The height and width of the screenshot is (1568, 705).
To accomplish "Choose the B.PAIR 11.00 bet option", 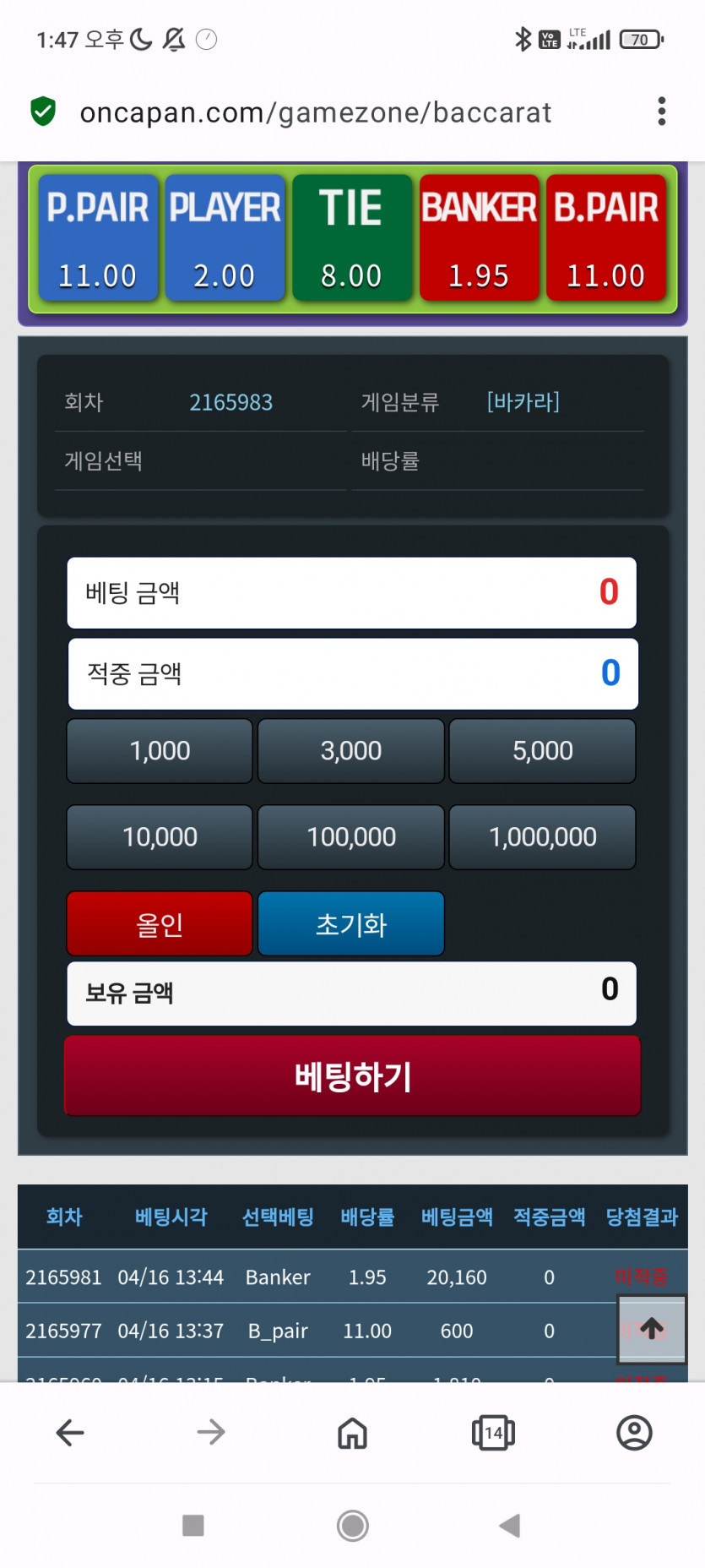I will click(x=605, y=237).
